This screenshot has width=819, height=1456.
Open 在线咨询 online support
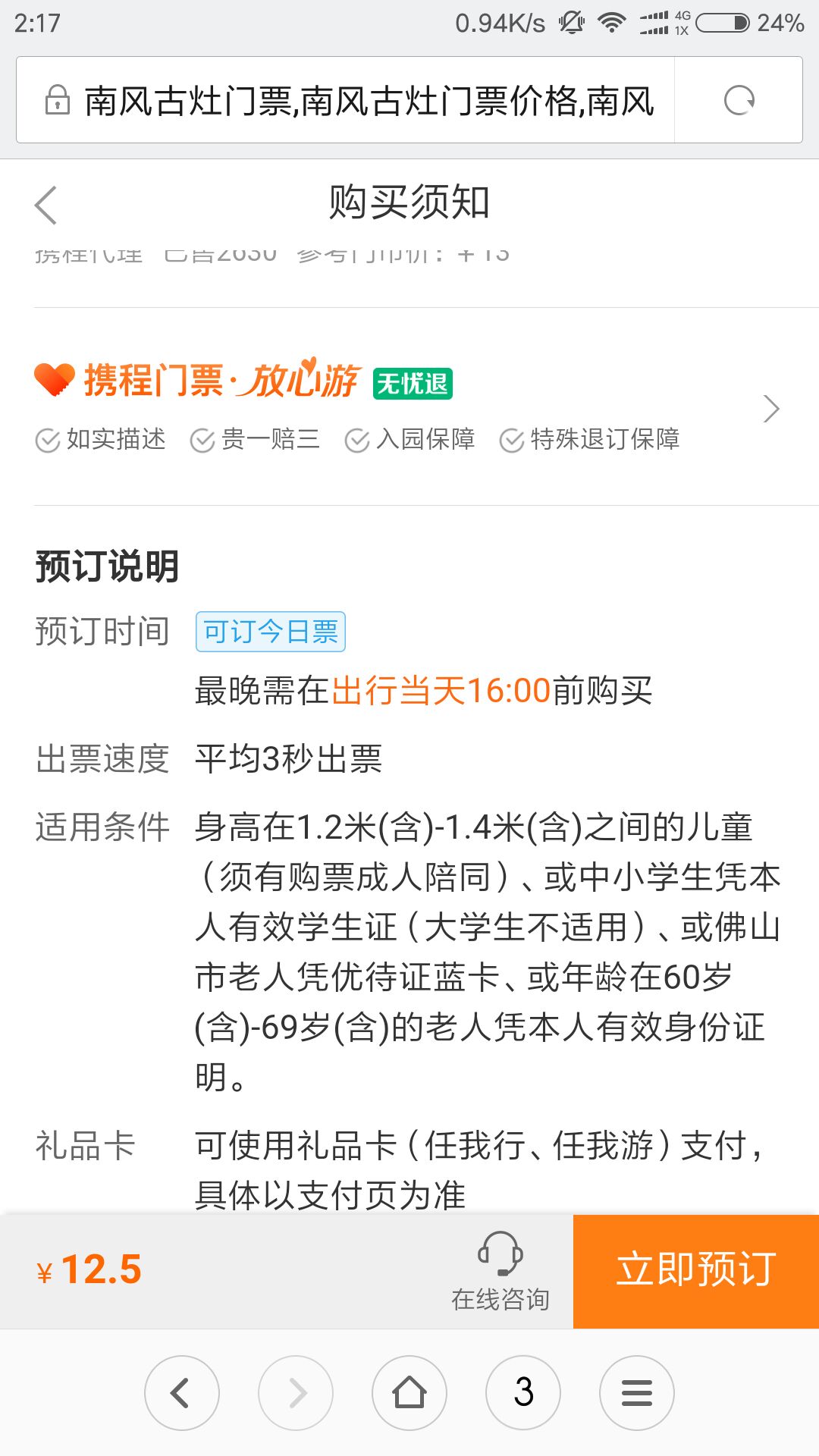click(500, 1271)
